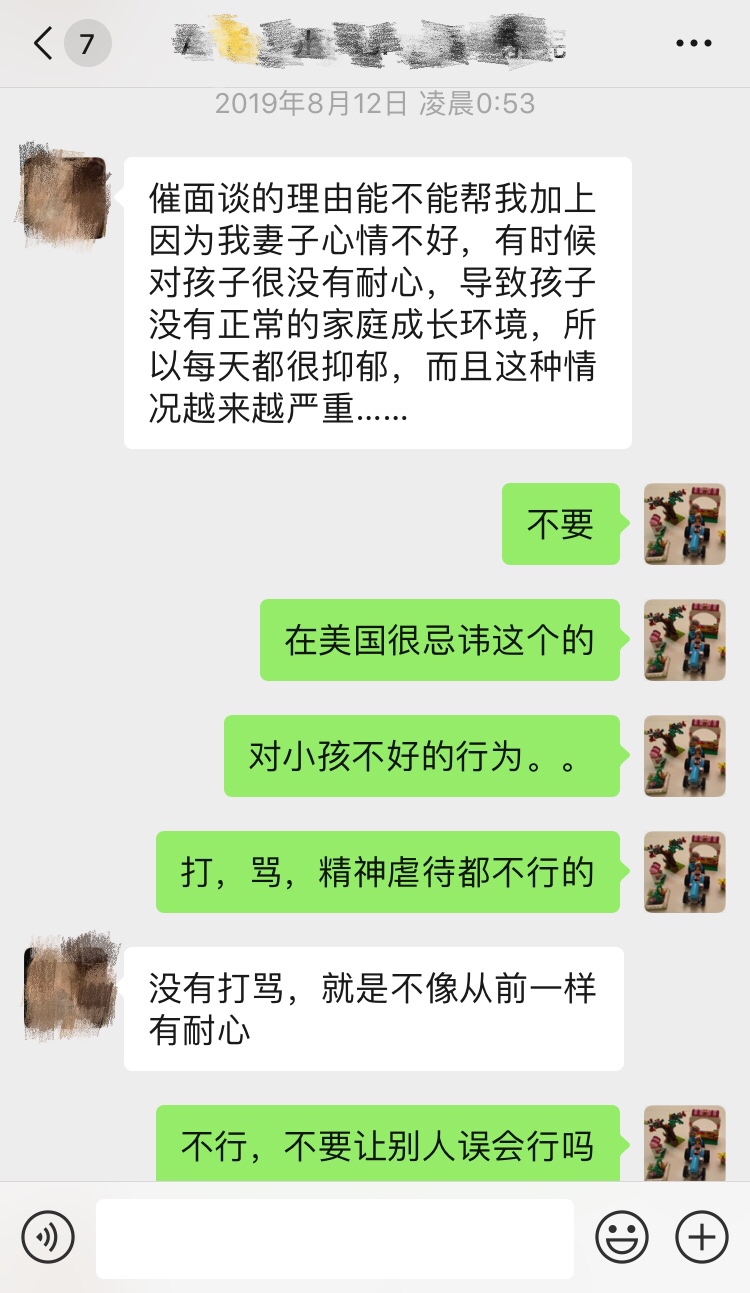Open sender's avatar beside 催面谈的理由 message
750x1293 pixels.
[x=63, y=197]
